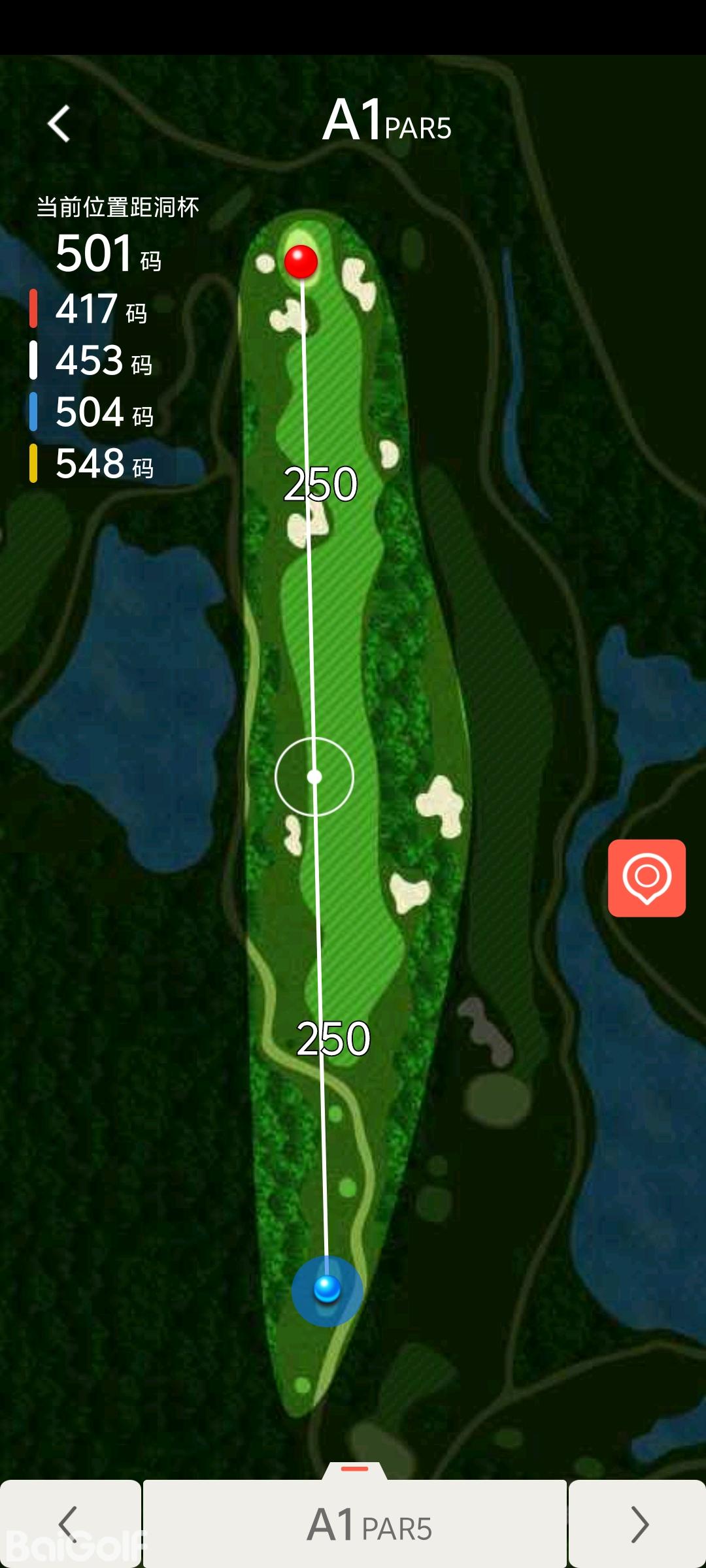Tap the red location pin button
Image resolution: width=706 pixels, height=1568 pixels.
tap(647, 877)
